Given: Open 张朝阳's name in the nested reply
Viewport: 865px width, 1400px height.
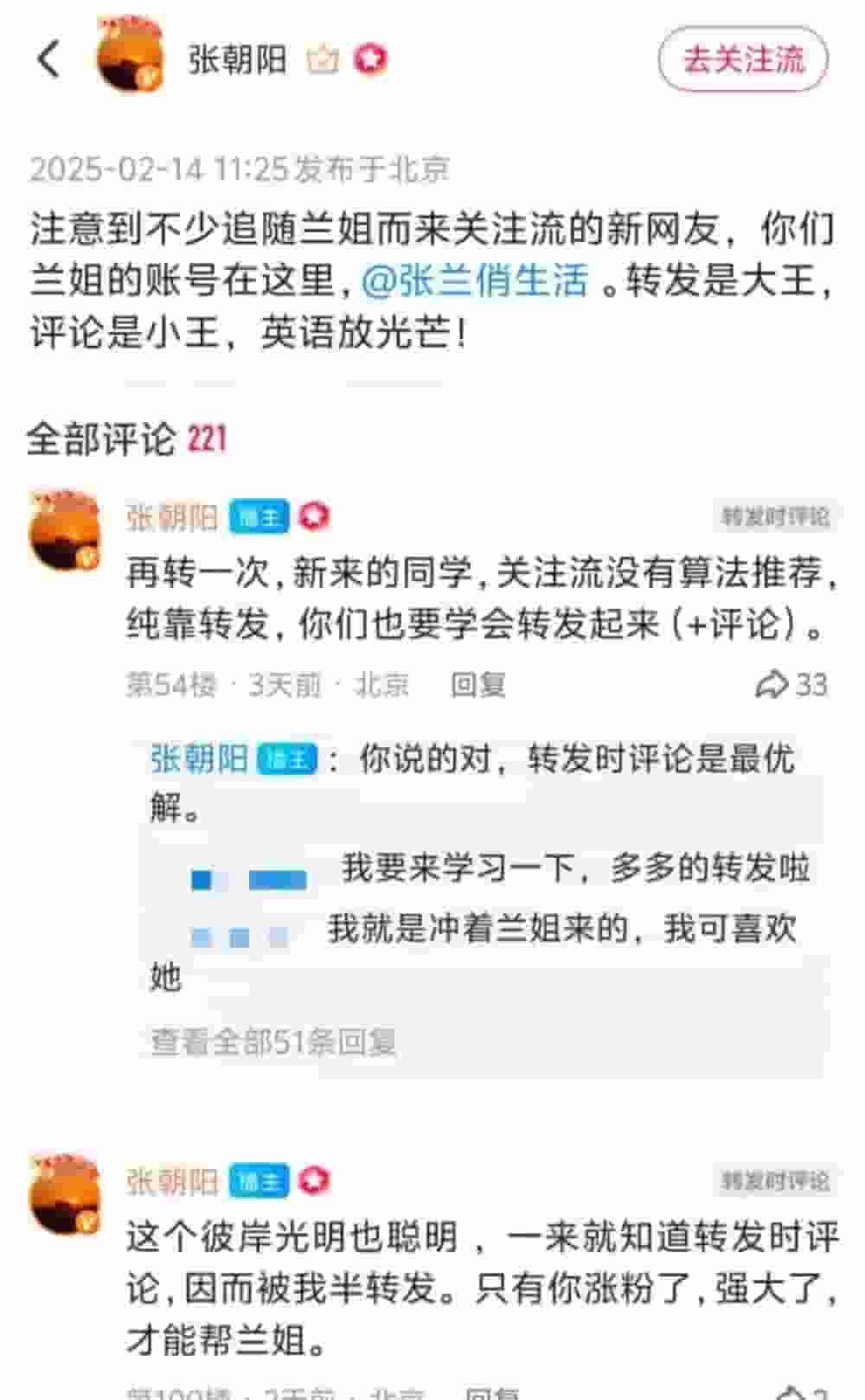Looking at the screenshot, I should [x=199, y=758].
